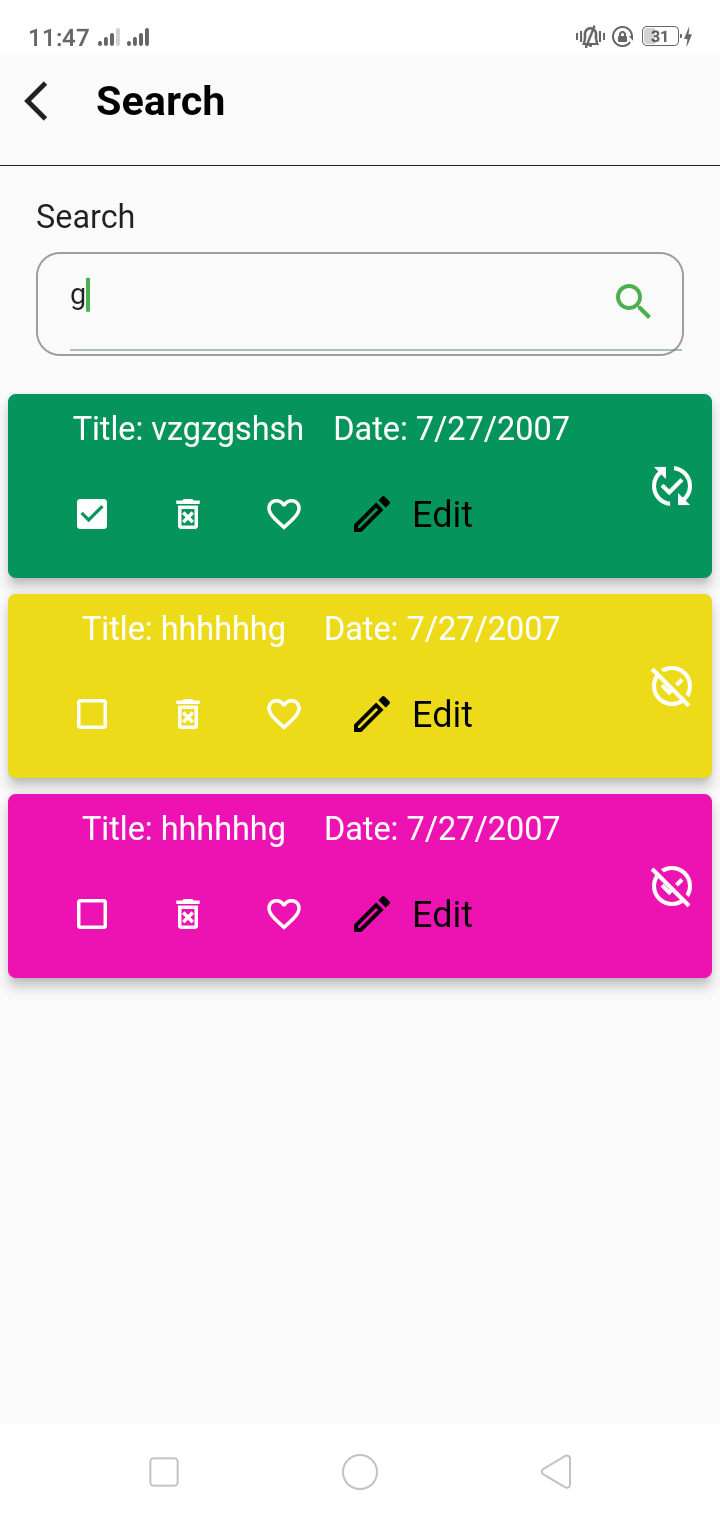The height and width of the screenshot is (1520, 720).
Task: Open Edit on the yellow hhhhhhg card
Action: (414, 714)
